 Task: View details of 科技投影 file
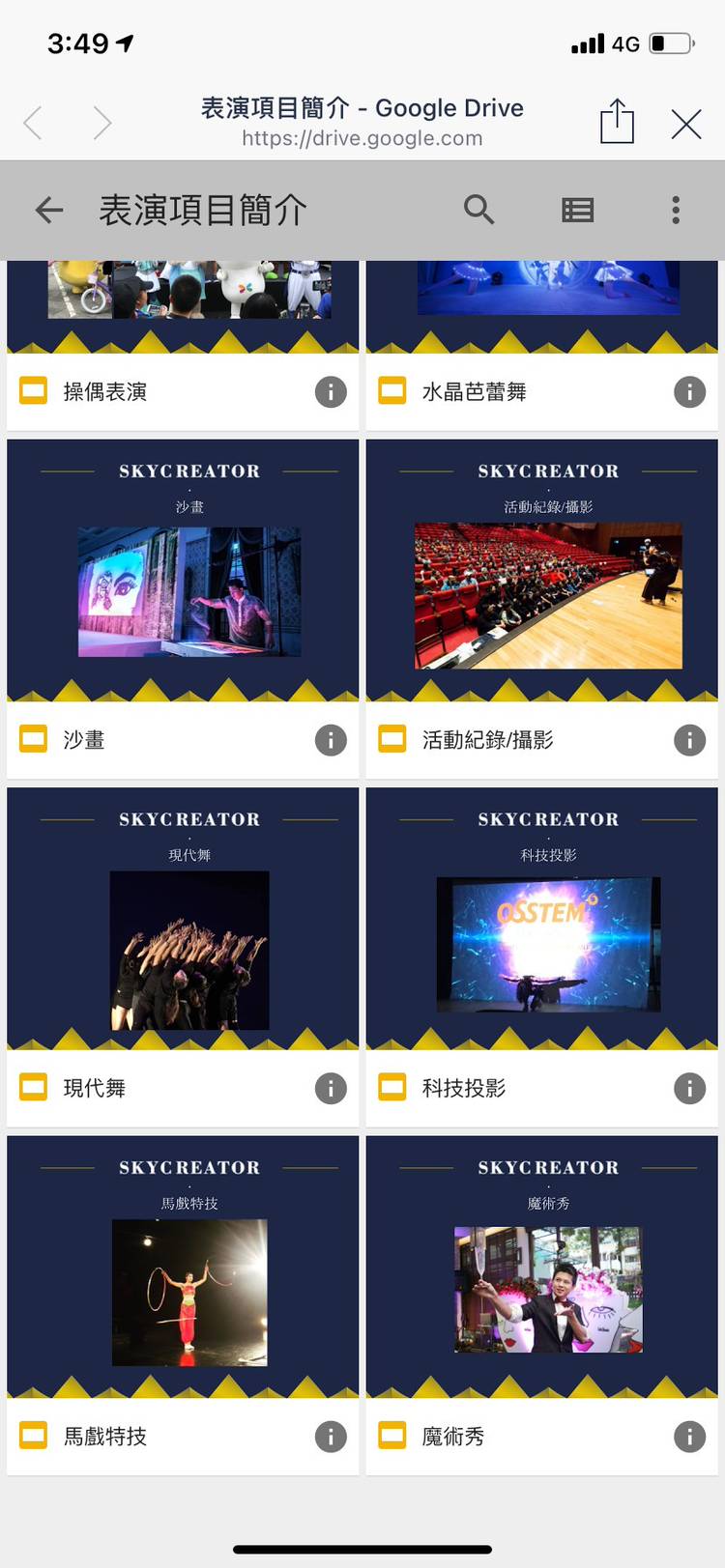pyautogui.click(x=689, y=1088)
